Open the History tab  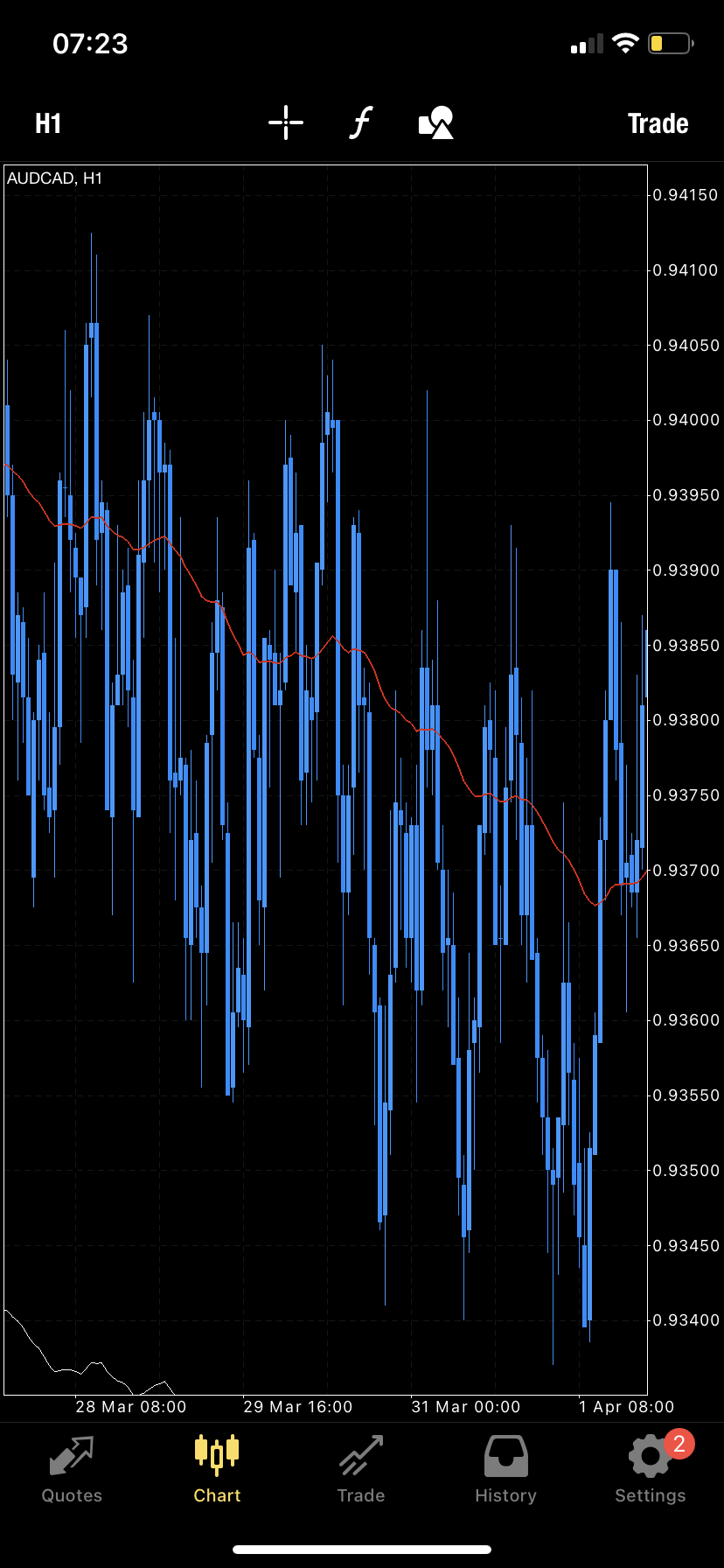(x=505, y=1470)
